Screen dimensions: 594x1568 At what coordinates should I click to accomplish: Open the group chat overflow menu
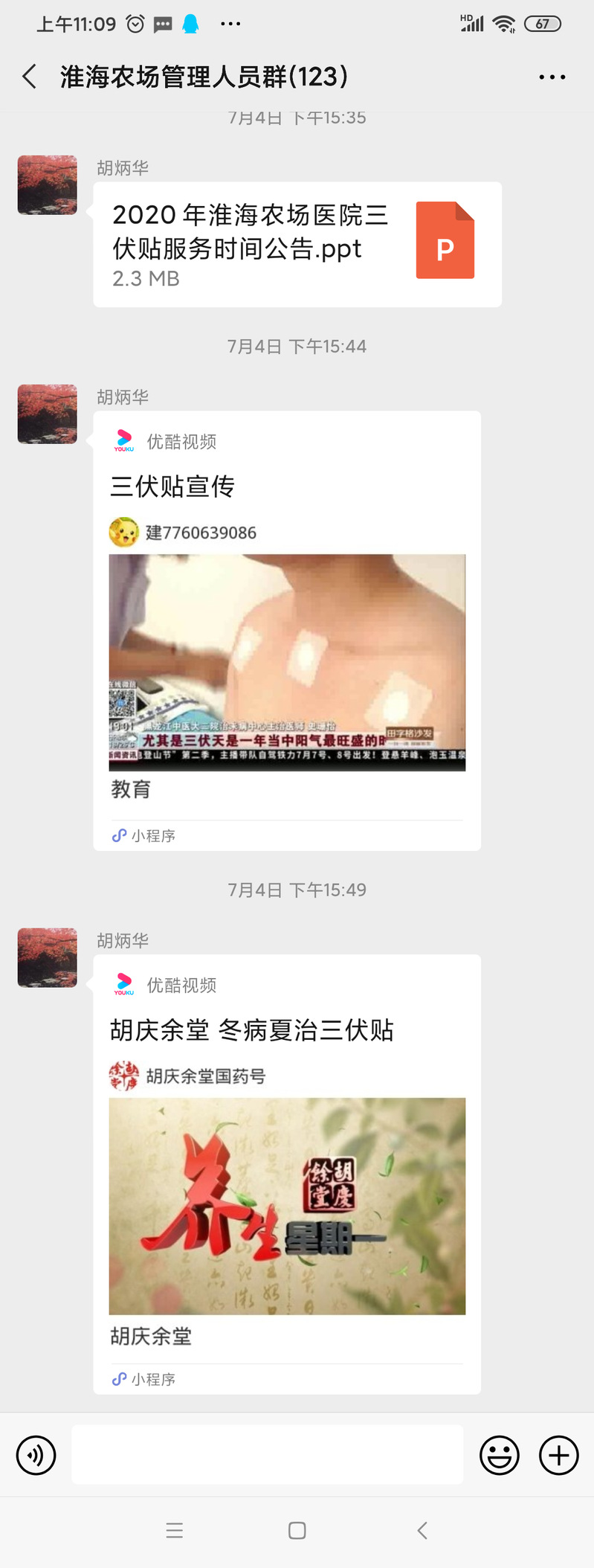pyautogui.click(x=552, y=77)
